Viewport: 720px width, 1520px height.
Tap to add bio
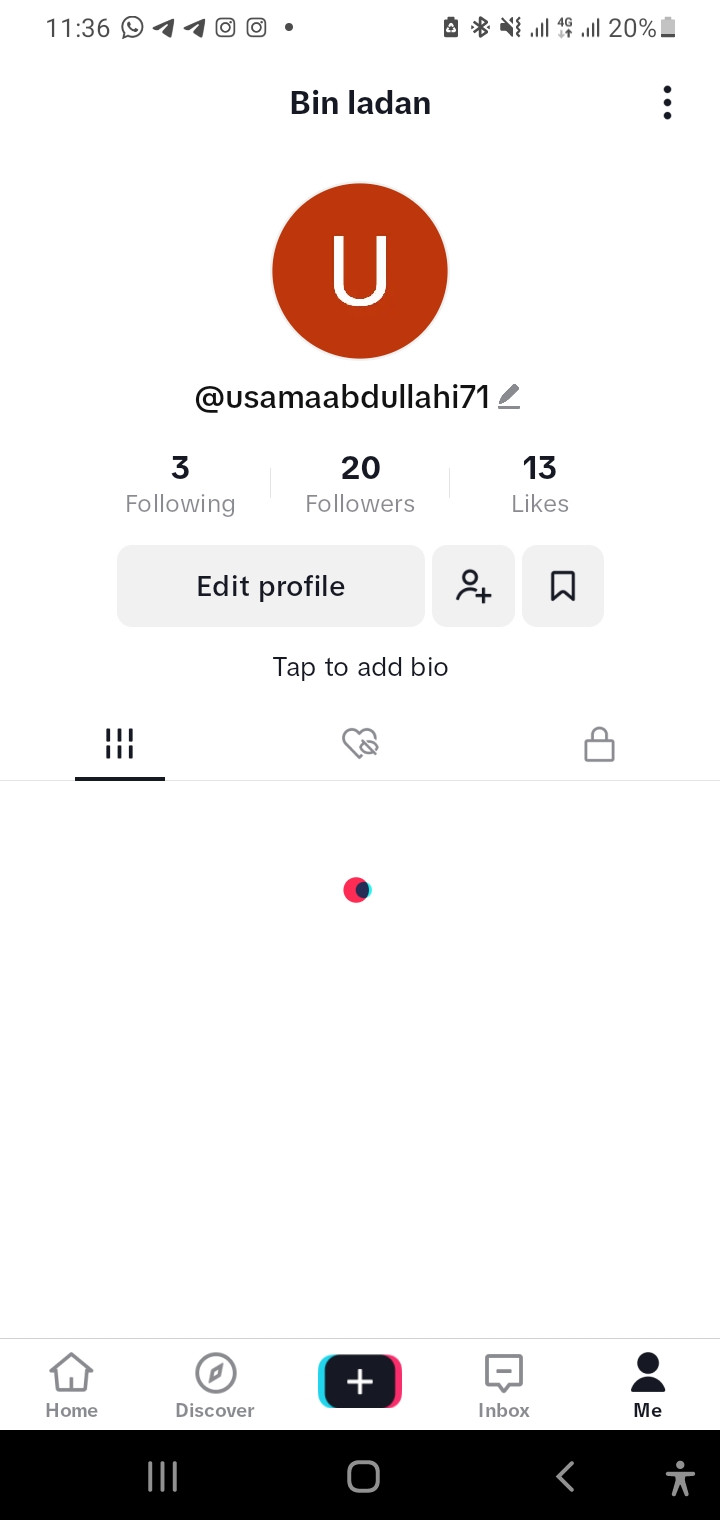click(360, 667)
